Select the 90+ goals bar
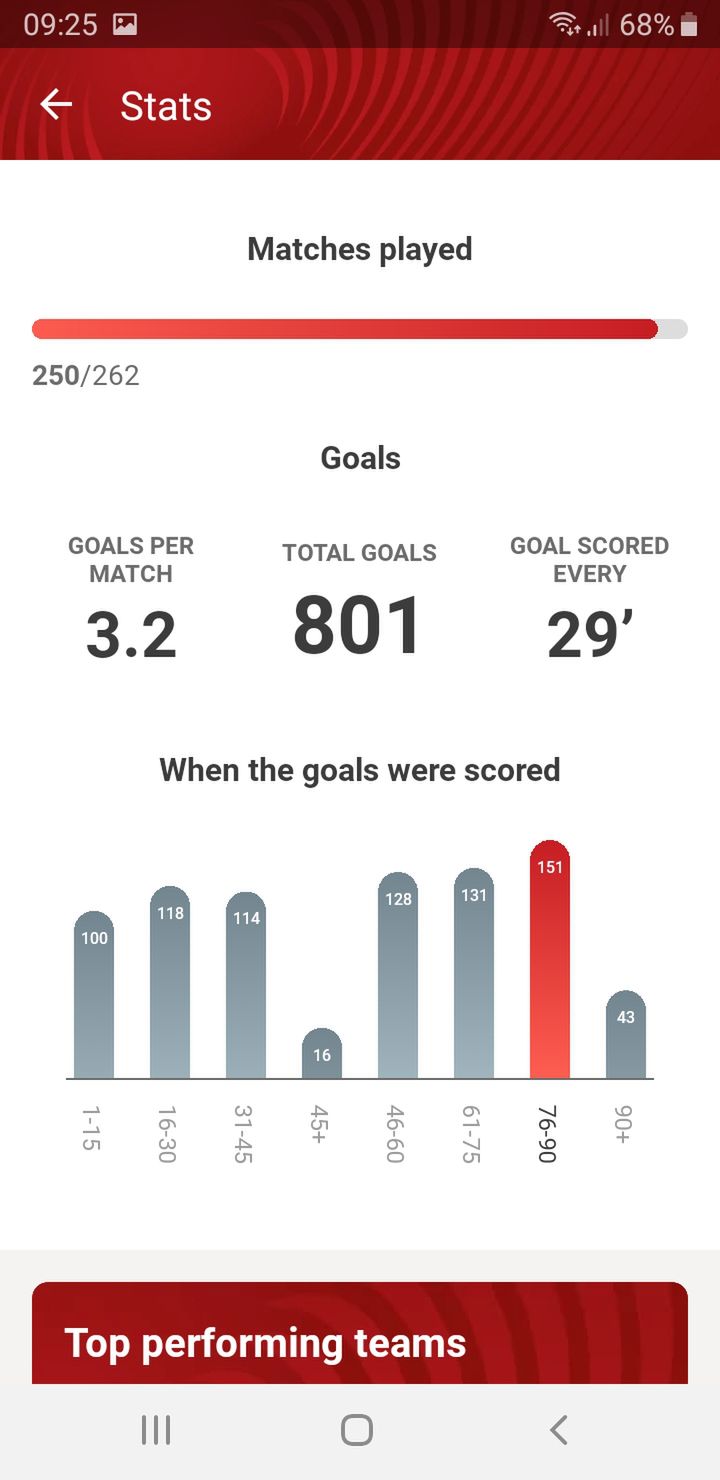Viewport: 720px width, 1480px height. [x=626, y=1034]
